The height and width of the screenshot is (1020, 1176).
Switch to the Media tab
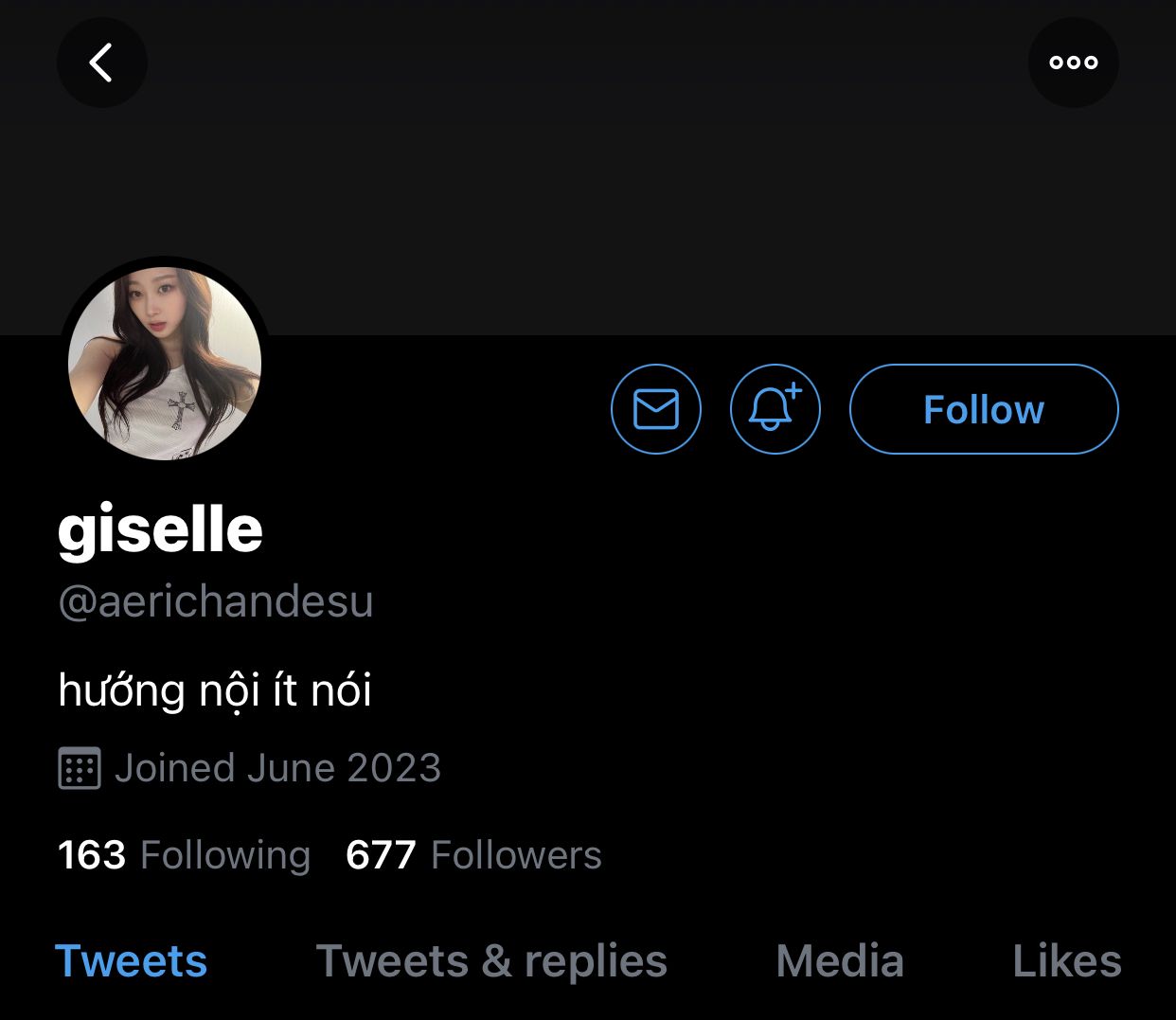pos(839,961)
